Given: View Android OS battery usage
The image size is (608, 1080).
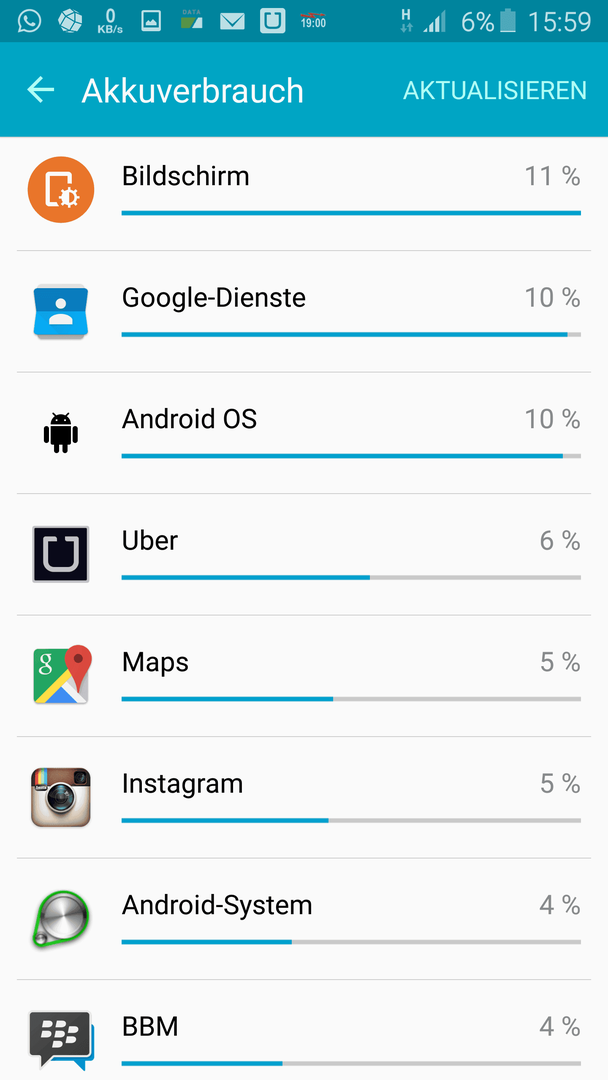Looking at the screenshot, I should (x=304, y=433).
